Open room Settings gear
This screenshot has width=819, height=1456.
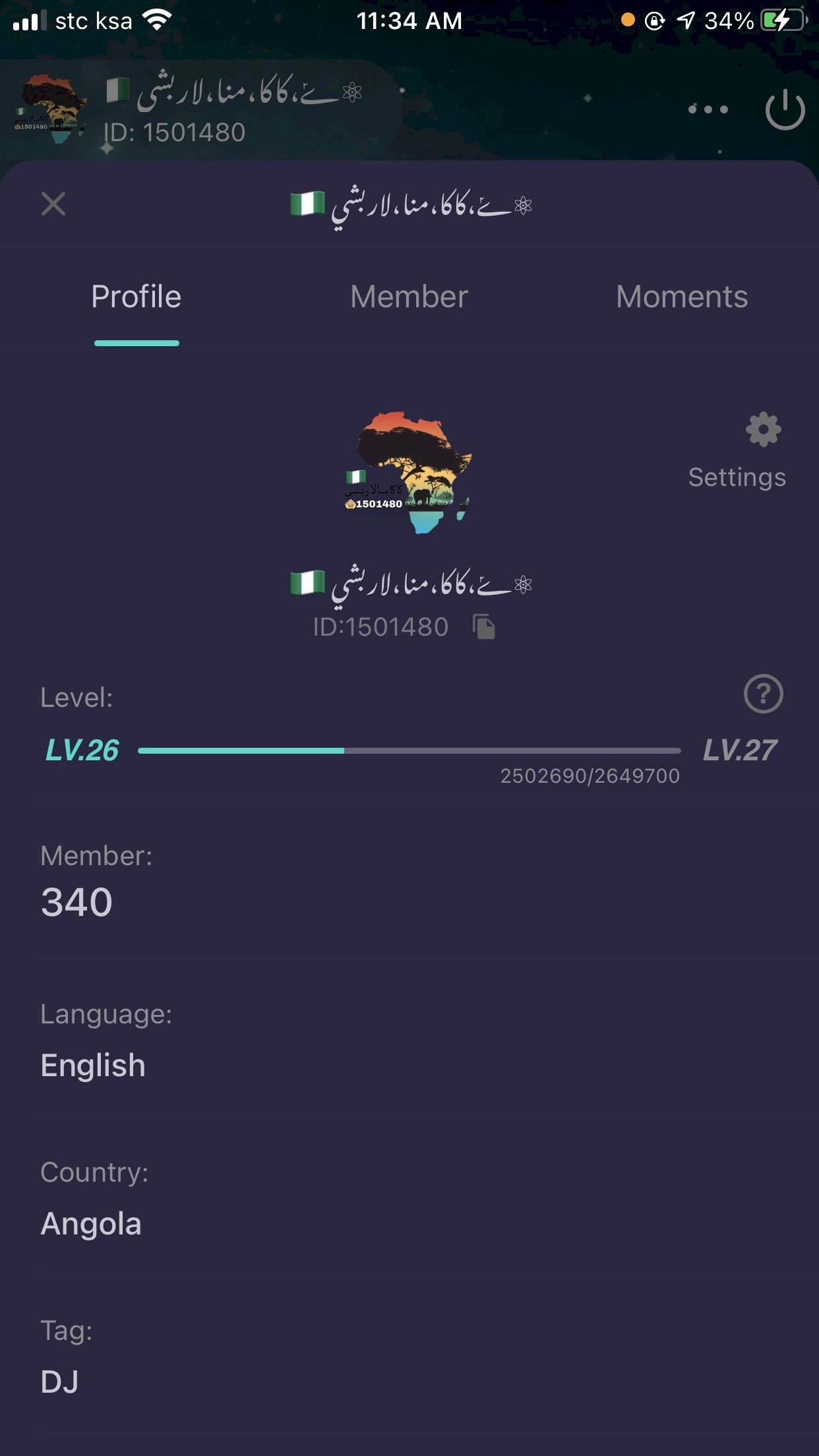763,431
